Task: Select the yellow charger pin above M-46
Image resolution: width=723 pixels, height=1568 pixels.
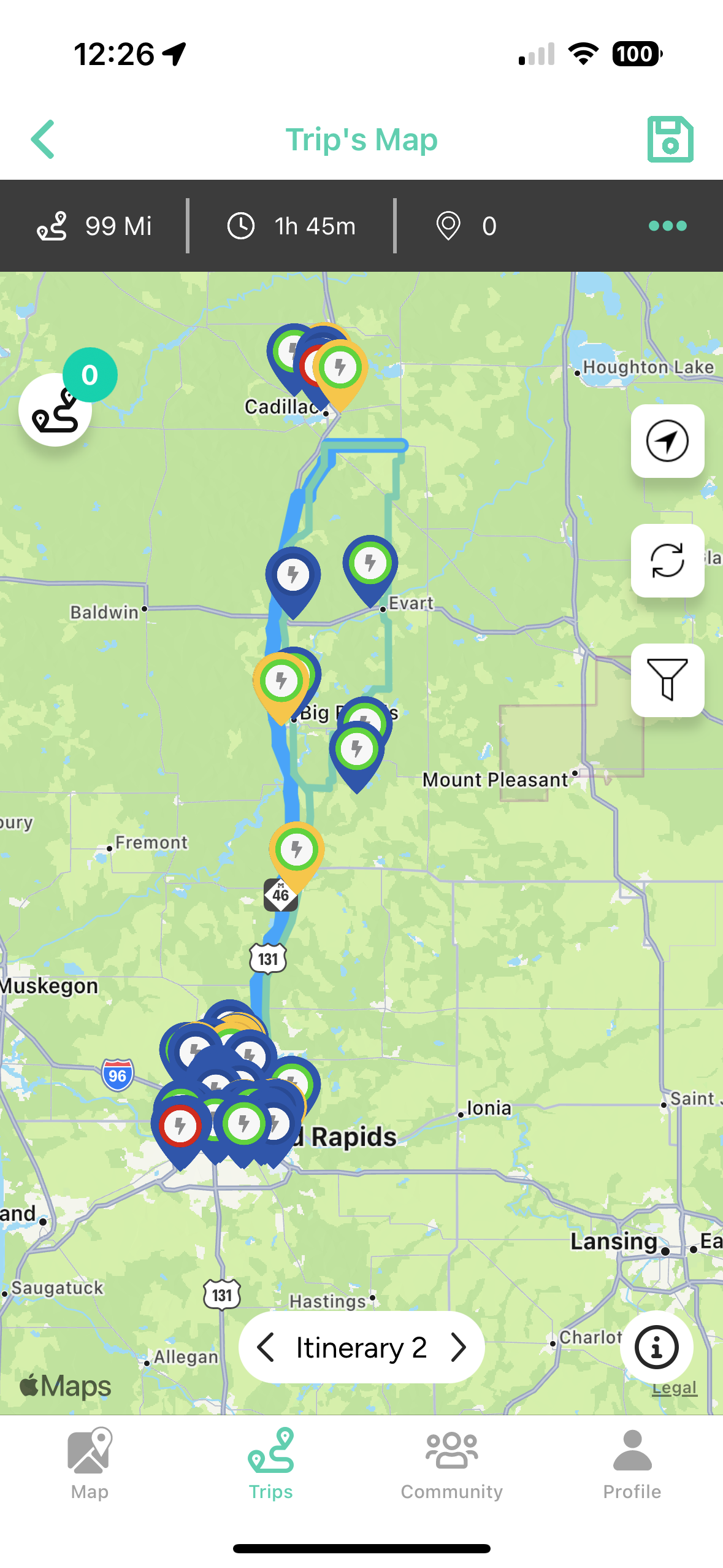Action: pos(296,854)
